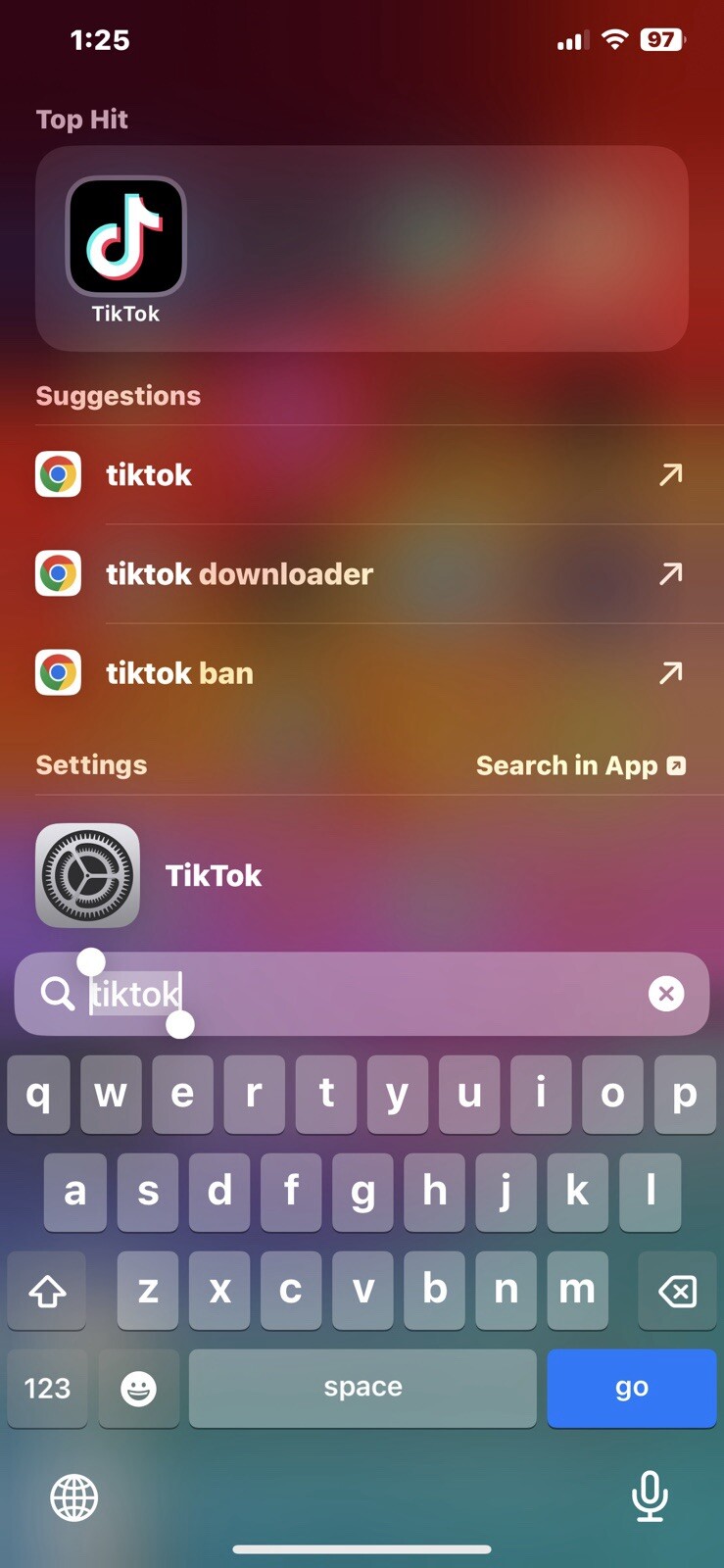Start dictation with the microphone key

click(x=650, y=1496)
